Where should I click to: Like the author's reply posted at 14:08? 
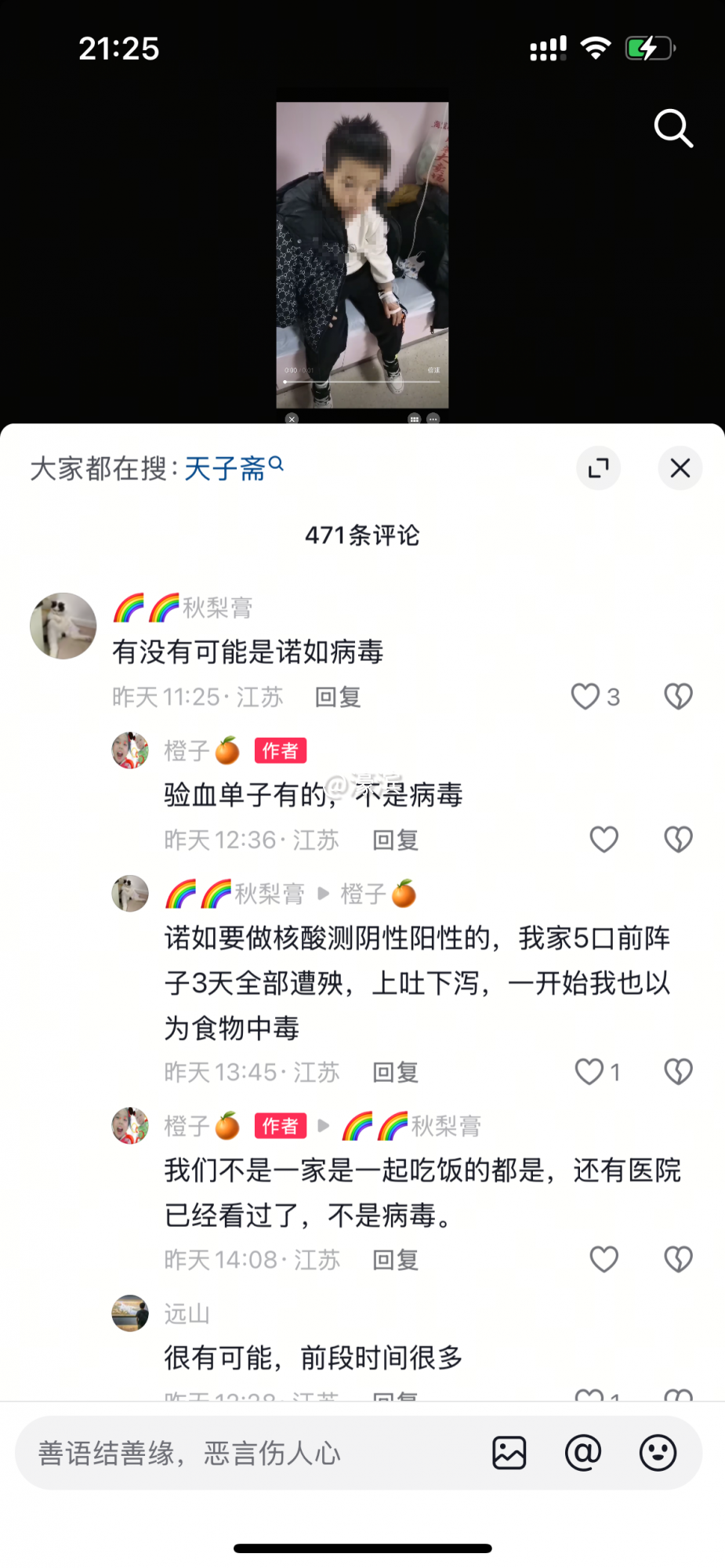604,1259
